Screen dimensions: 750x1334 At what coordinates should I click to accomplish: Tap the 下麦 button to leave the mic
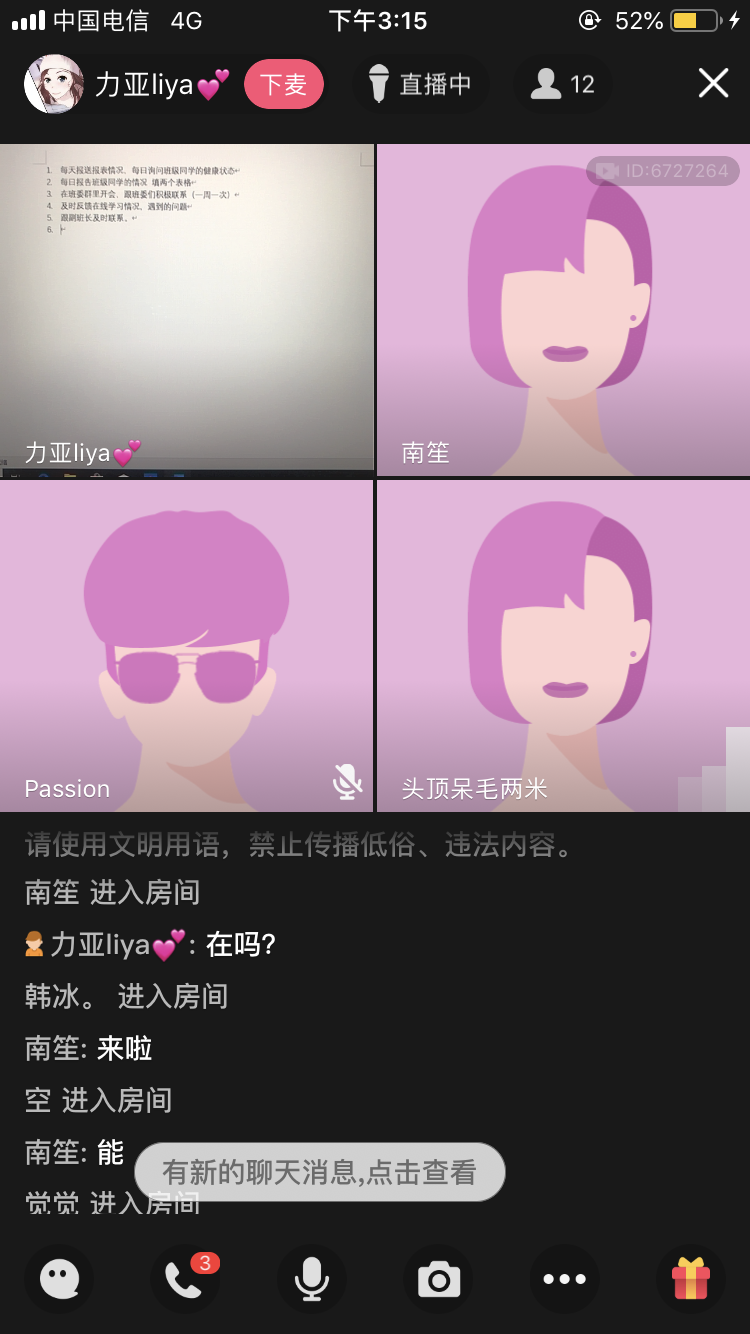(284, 84)
